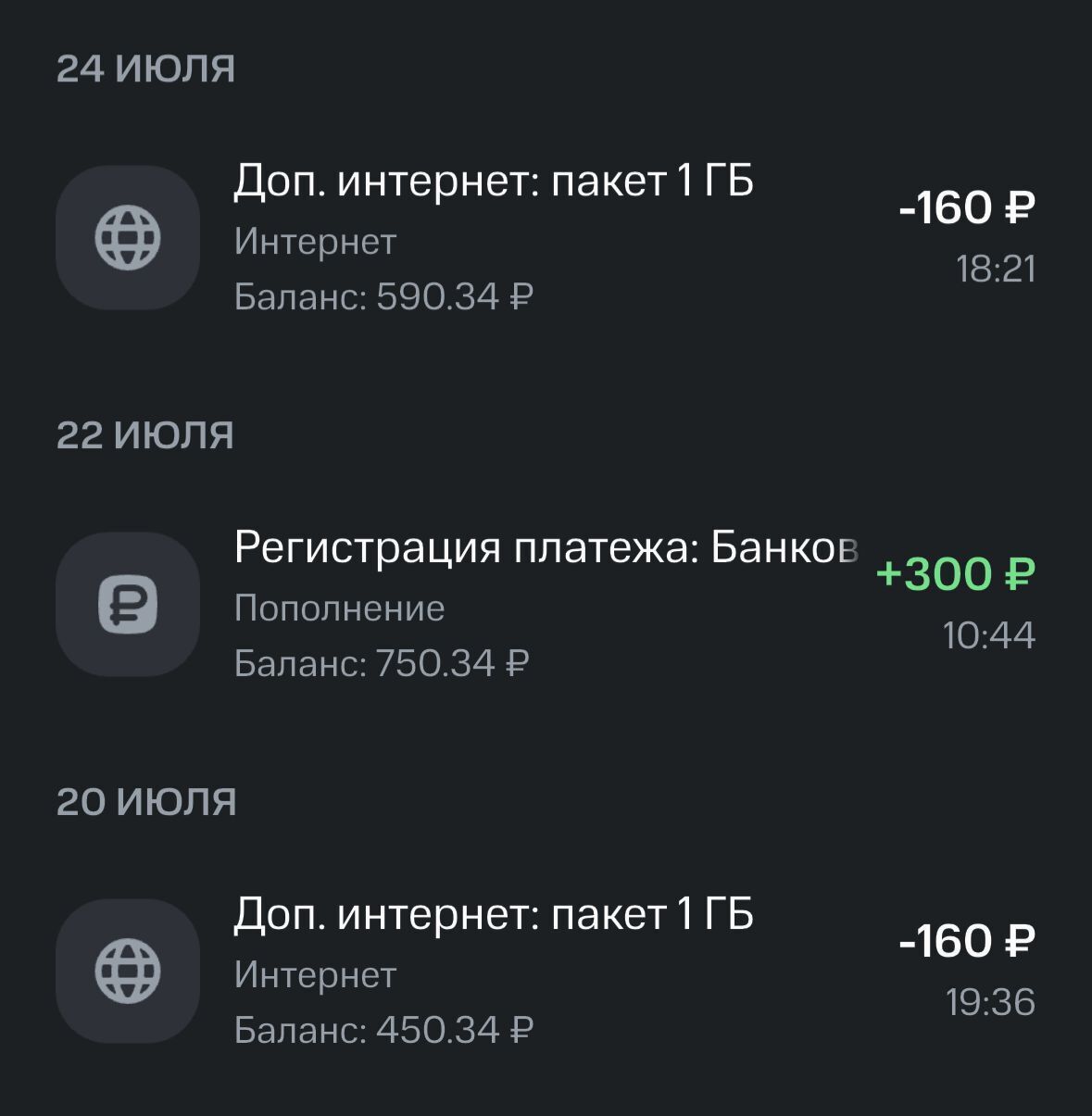Tap the ruble top-up icon on the July 22 payment

[x=128, y=605]
